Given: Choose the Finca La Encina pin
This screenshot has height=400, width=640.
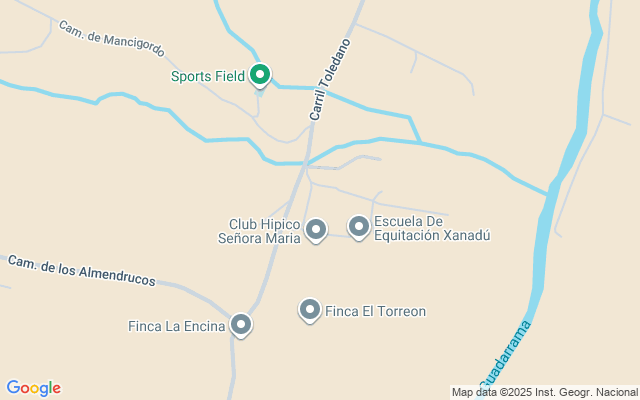Looking at the screenshot, I should [x=241, y=324].
